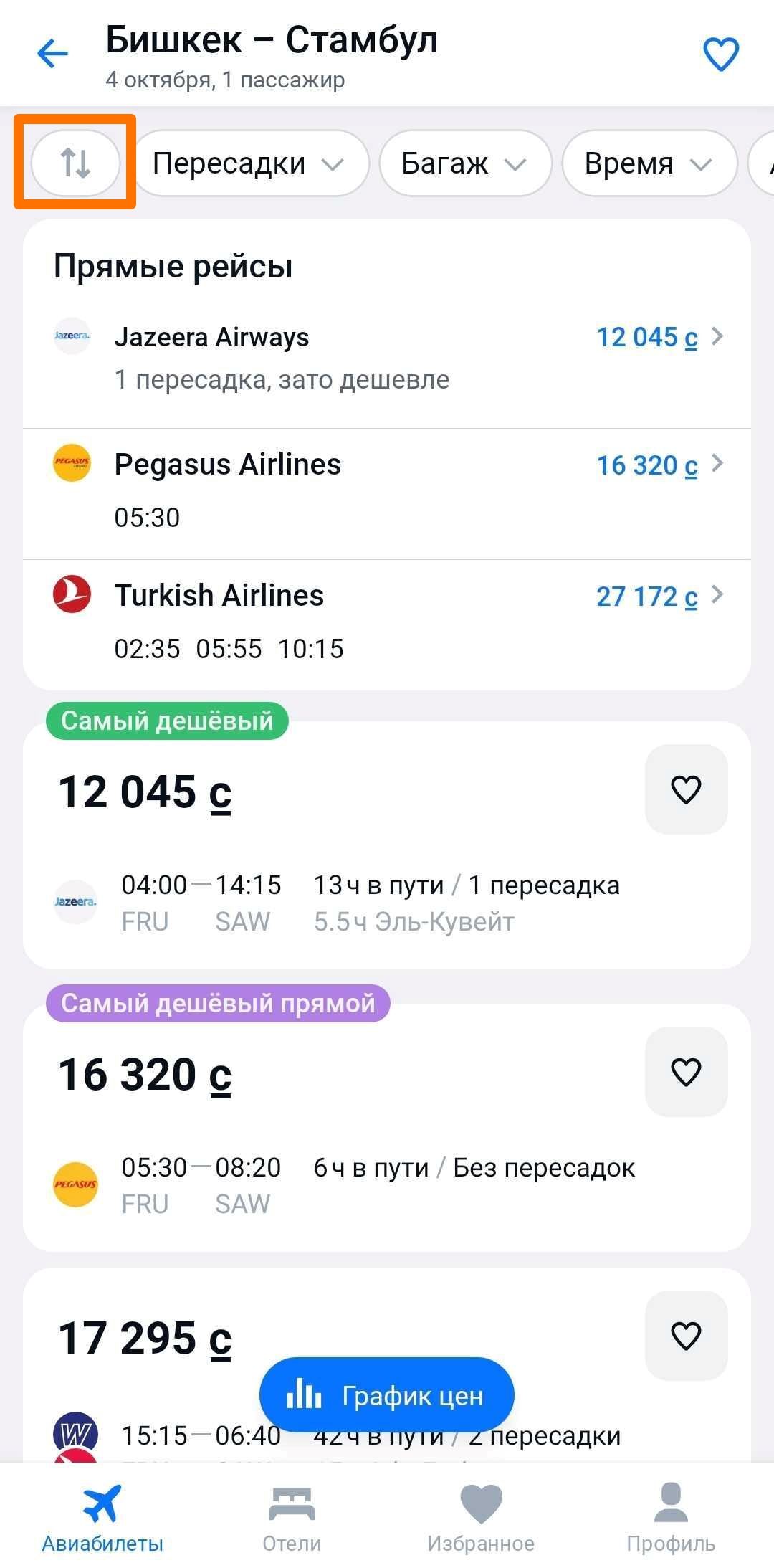This screenshot has height=1568, width=774.
Task: Switch to the Избранное tab
Action: coord(481,1517)
